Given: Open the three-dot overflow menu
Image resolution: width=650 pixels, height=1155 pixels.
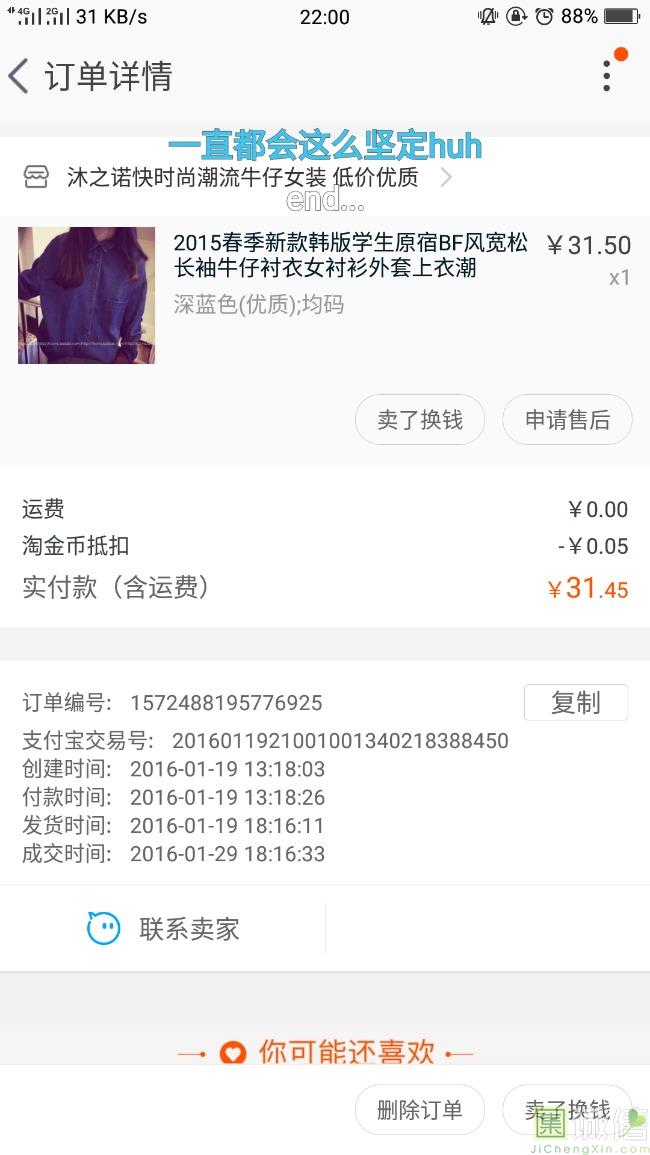Looking at the screenshot, I should (607, 76).
